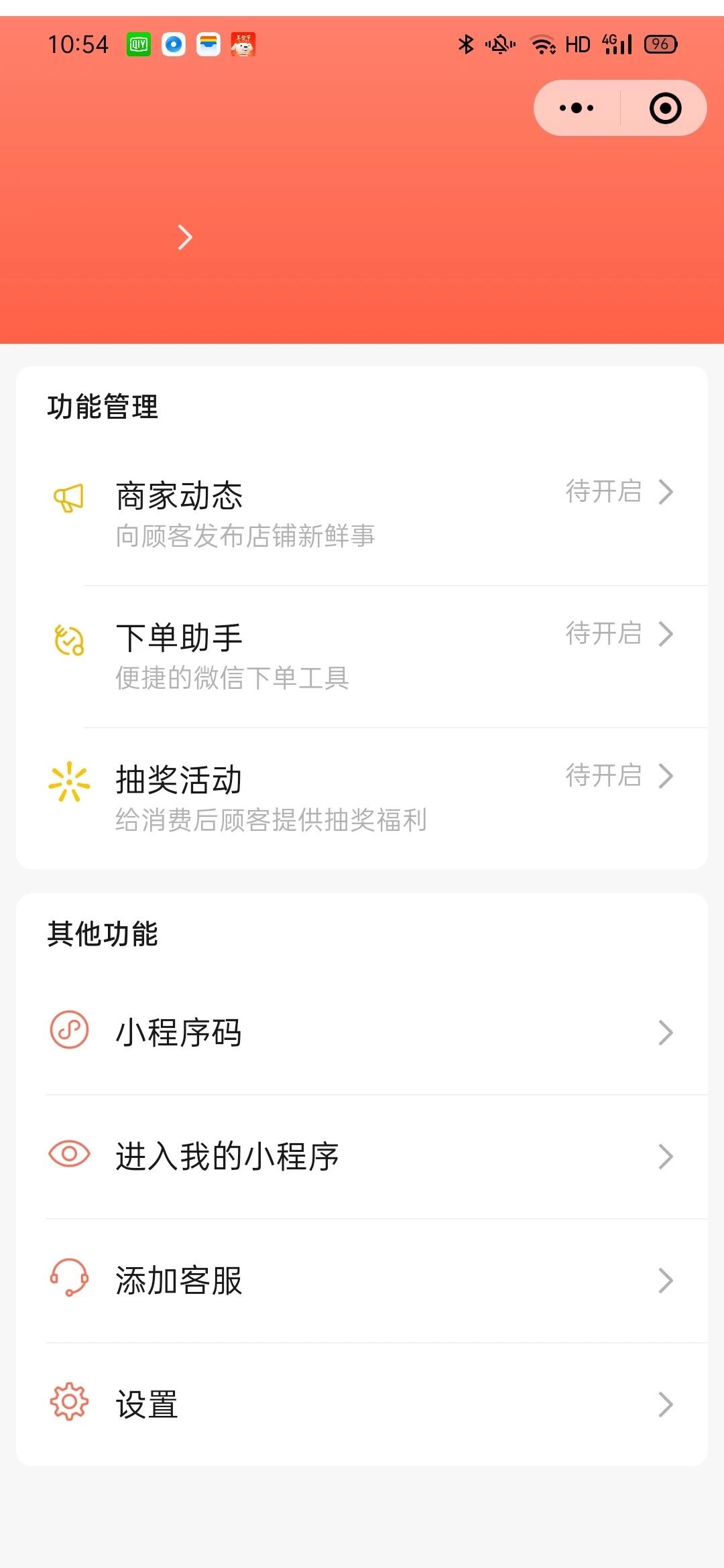Screen dimensions: 724x1568
Task: Tap the chevron arrow in the header
Action: [185, 237]
